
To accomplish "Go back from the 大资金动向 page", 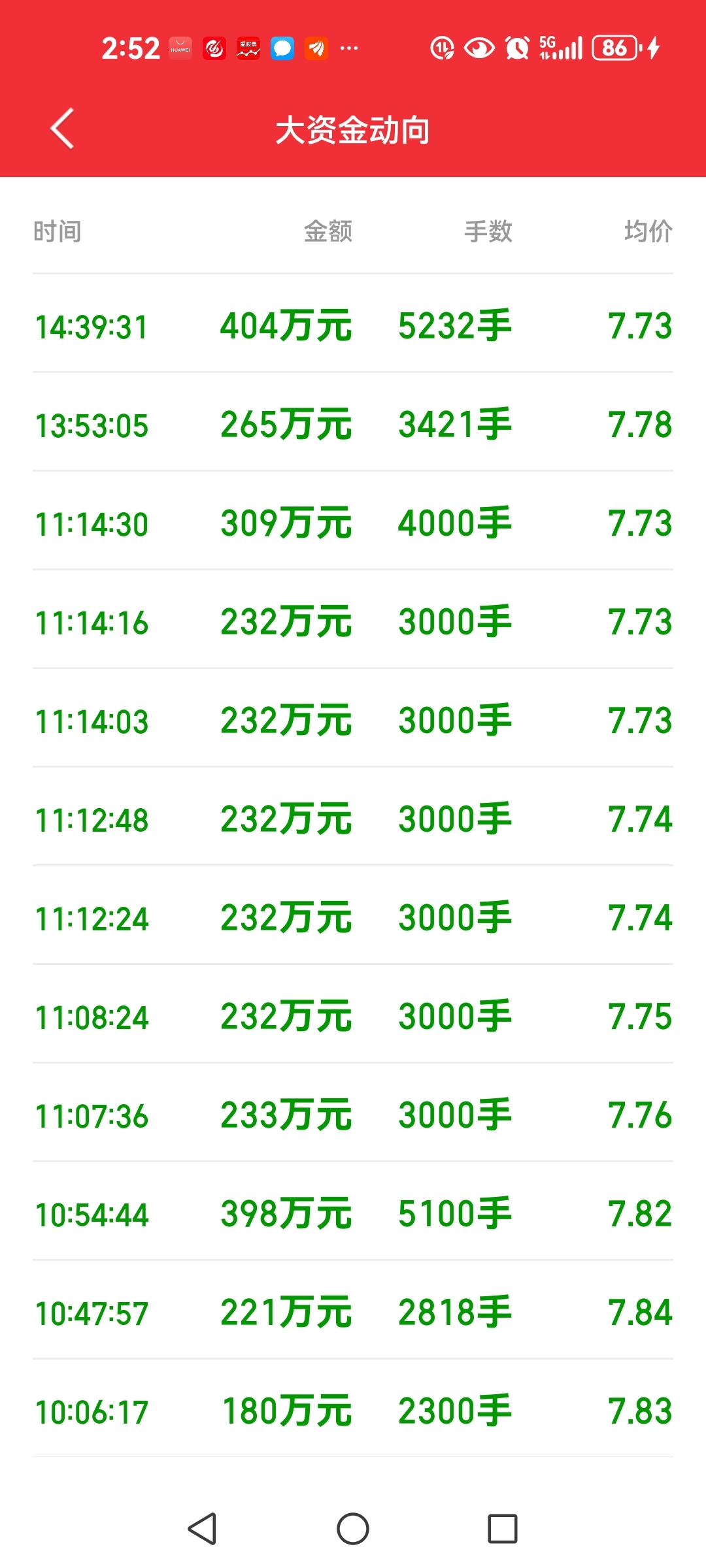I will tap(63, 129).
